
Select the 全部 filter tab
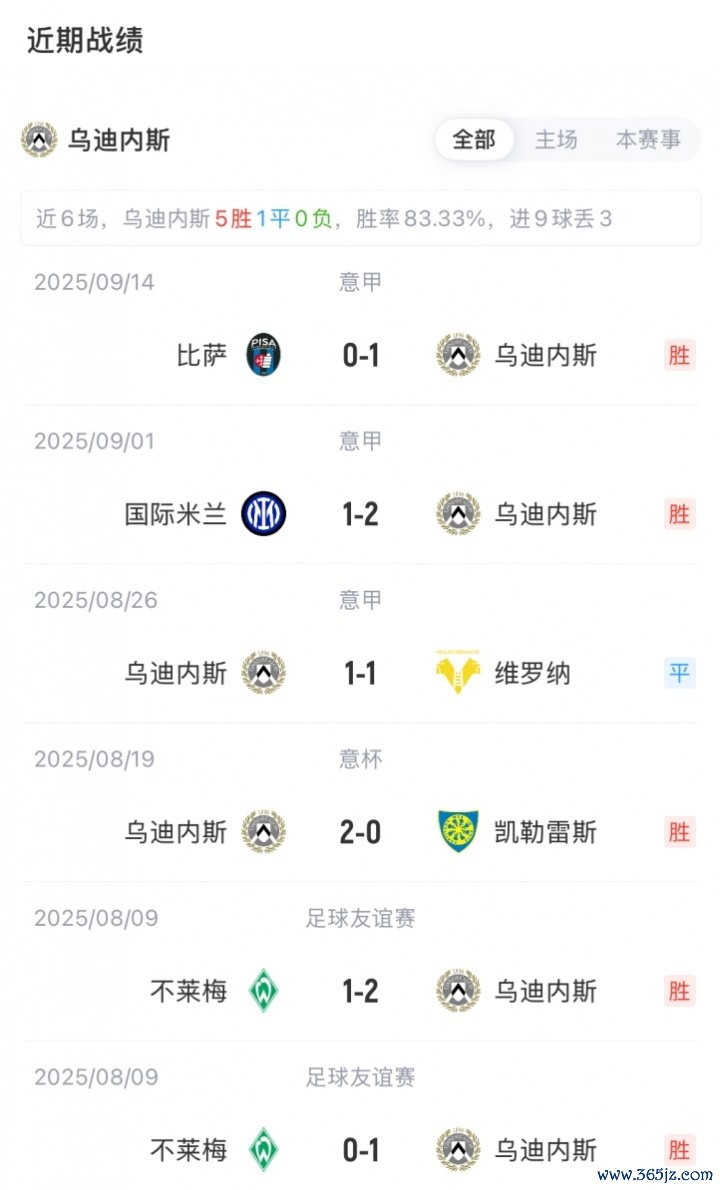tap(474, 140)
